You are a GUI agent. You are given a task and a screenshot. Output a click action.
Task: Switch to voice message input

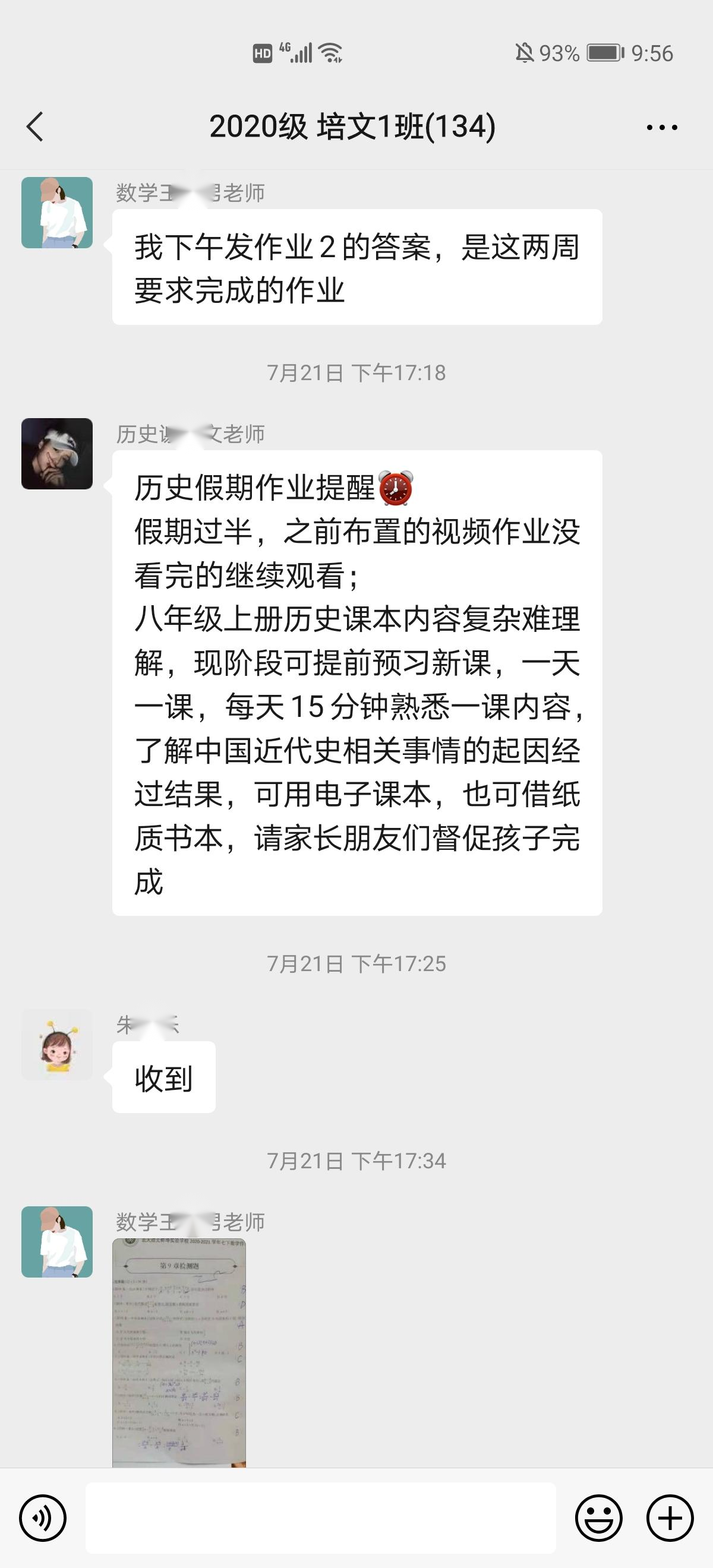(43, 1518)
